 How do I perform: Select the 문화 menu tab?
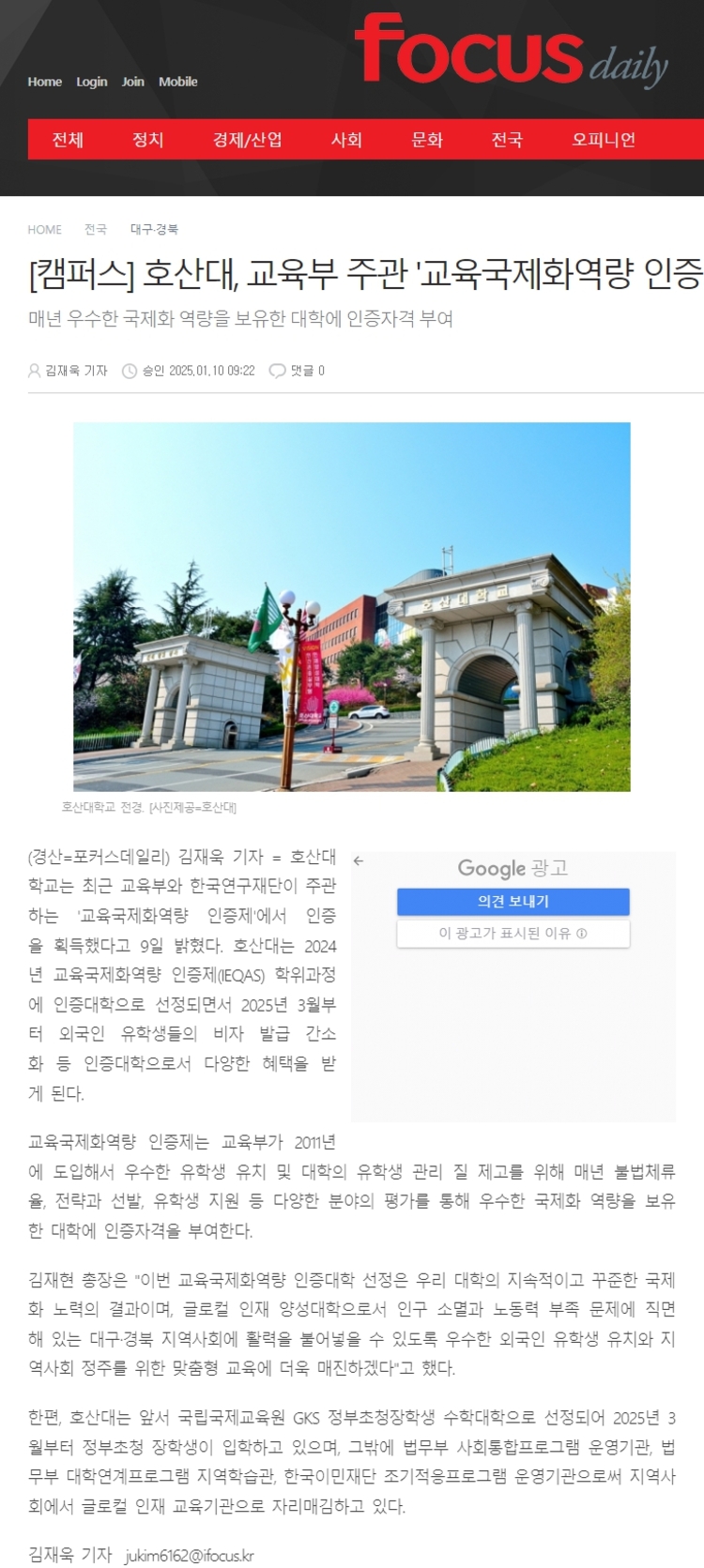click(x=427, y=140)
